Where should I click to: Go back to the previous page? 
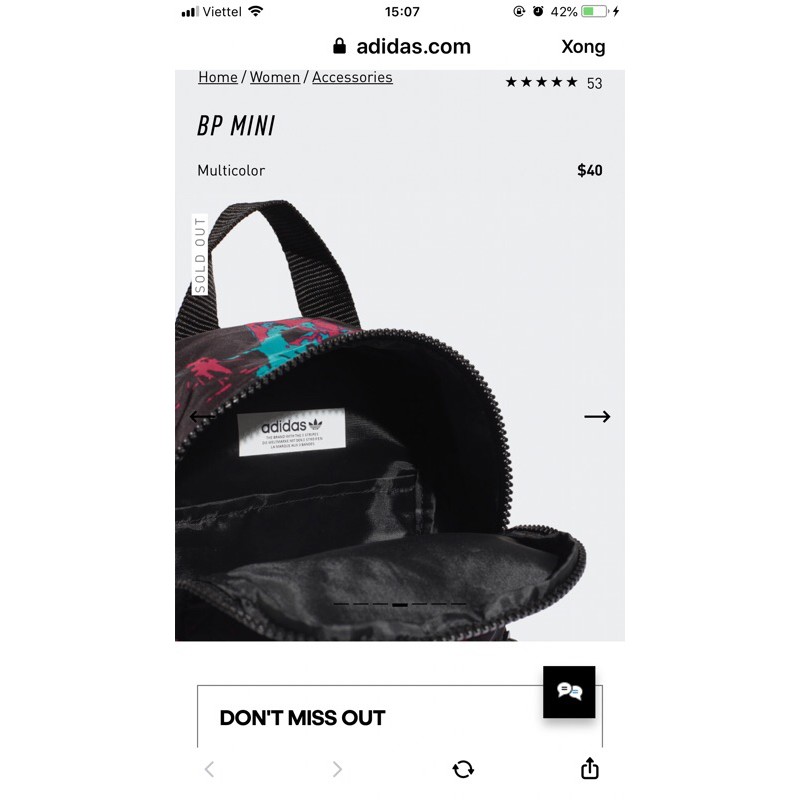[x=209, y=769]
